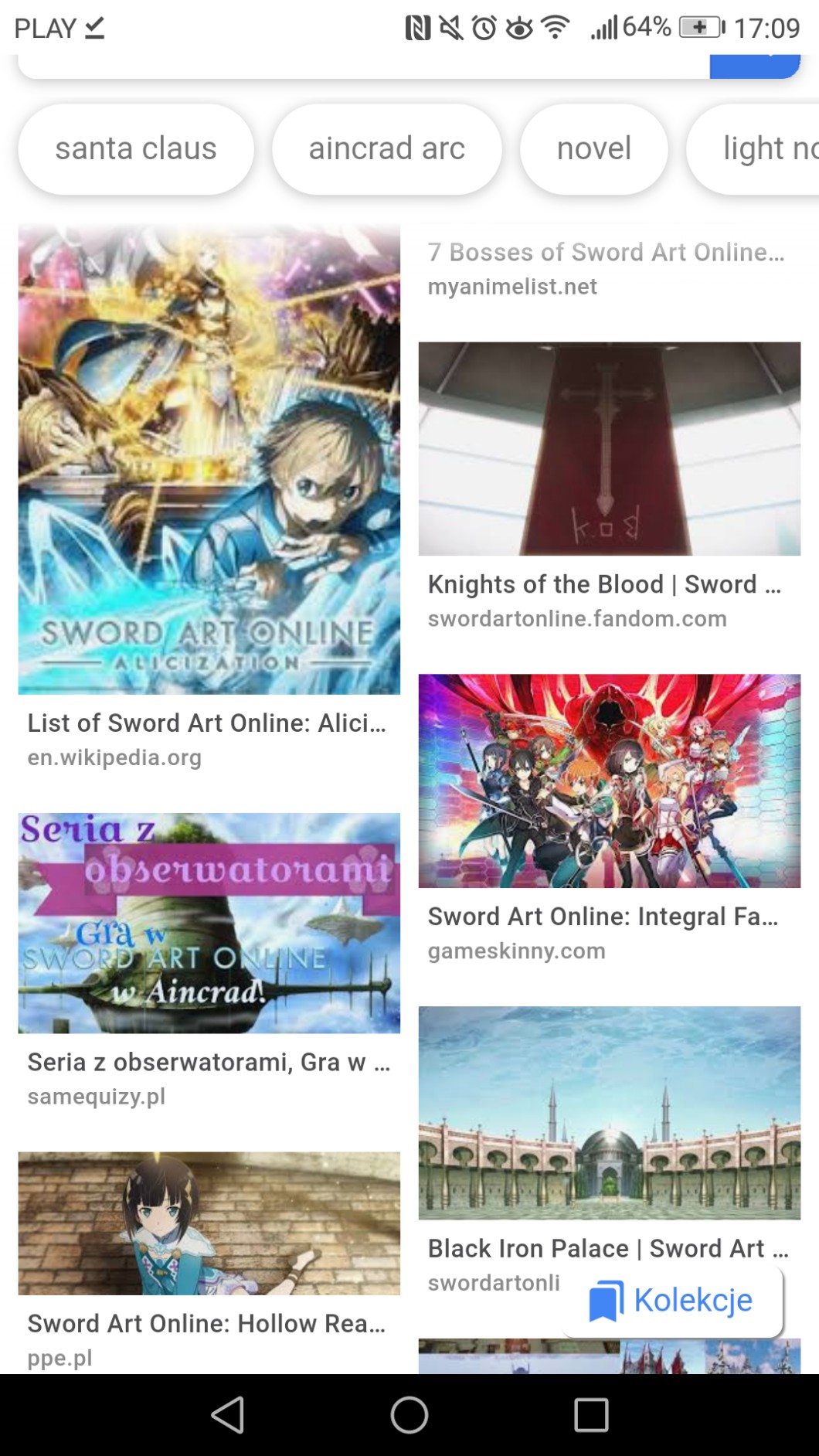Open the "Seria z obserwatorami" samequizy.pl result

coord(209,923)
